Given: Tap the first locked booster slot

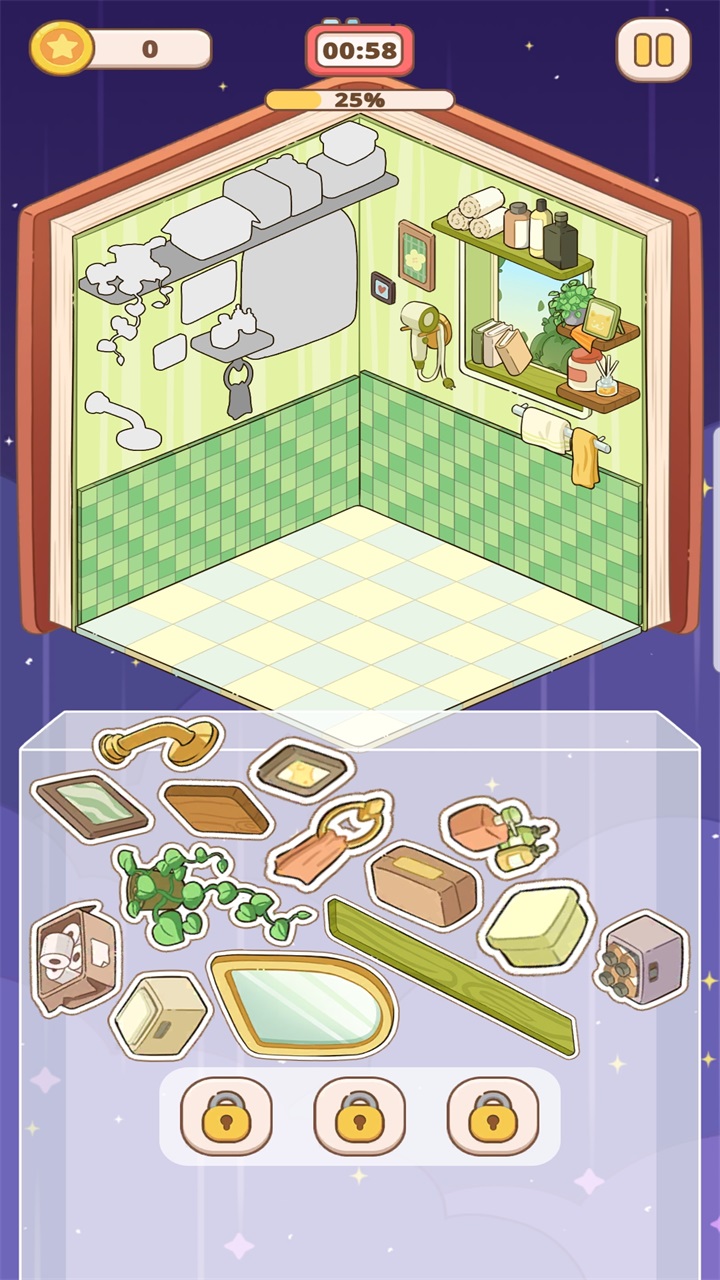Looking at the screenshot, I should tap(226, 1116).
